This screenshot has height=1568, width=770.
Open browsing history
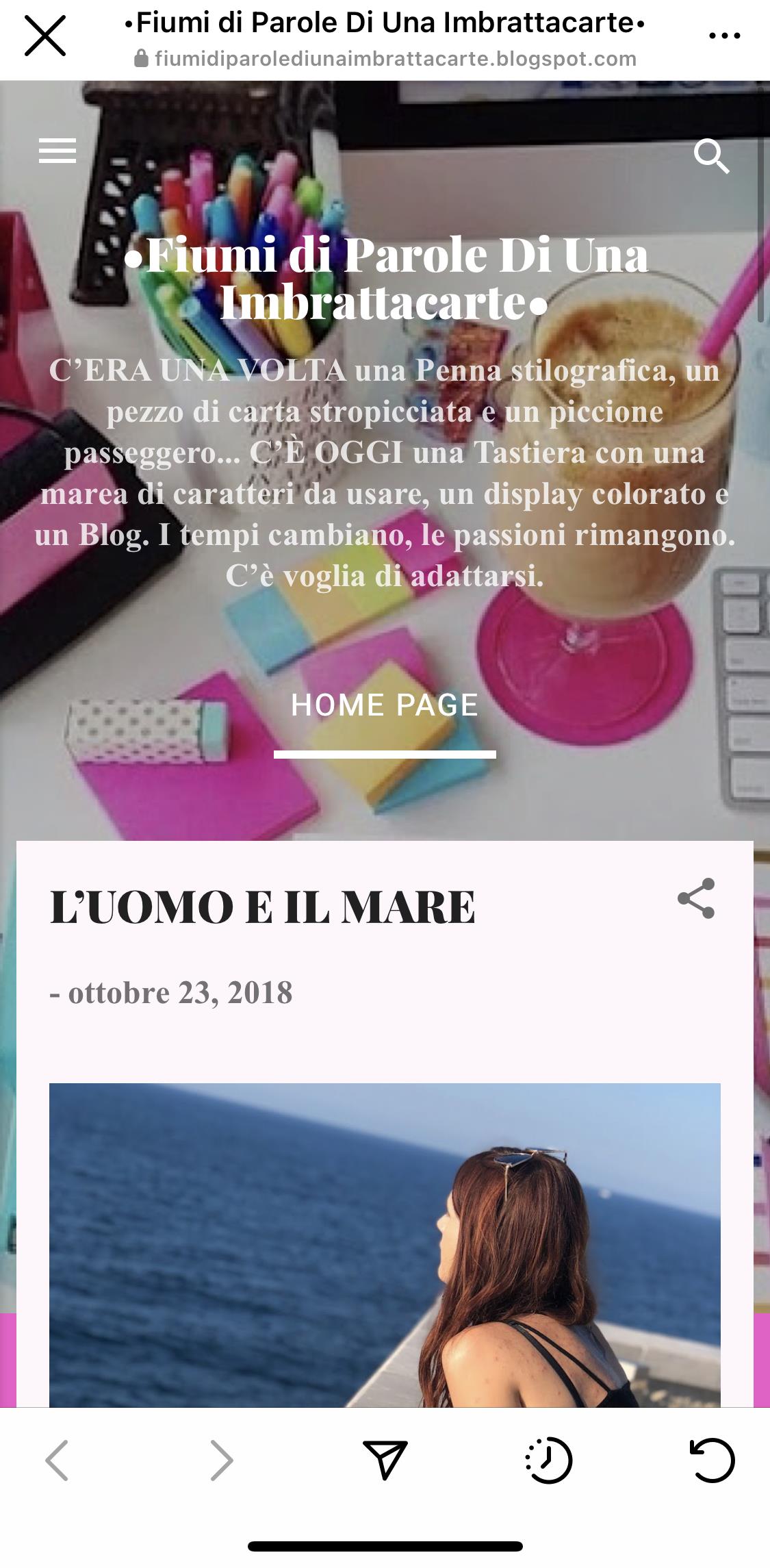click(548, 1460)
